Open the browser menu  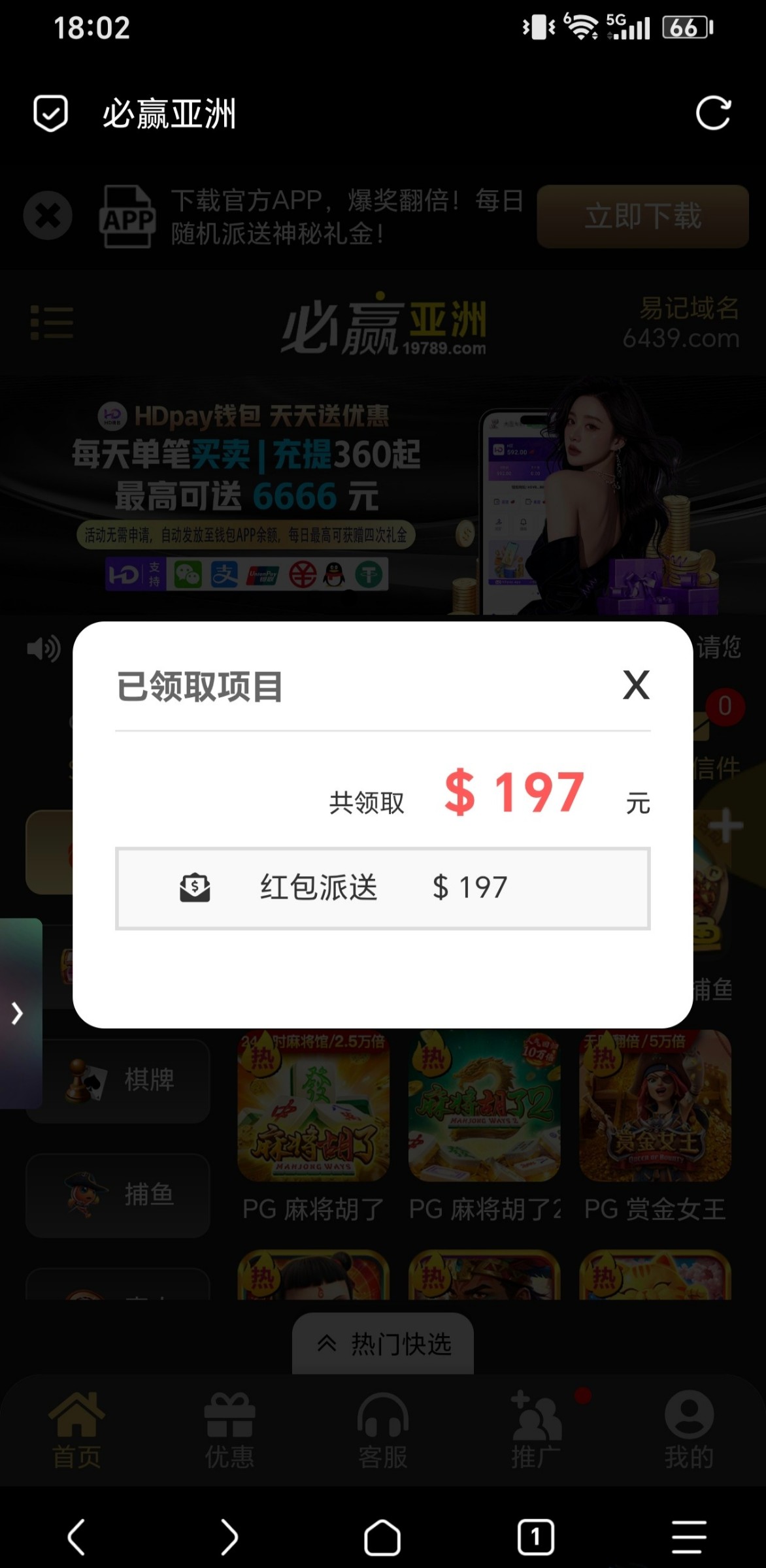[x=689, y=1537]
